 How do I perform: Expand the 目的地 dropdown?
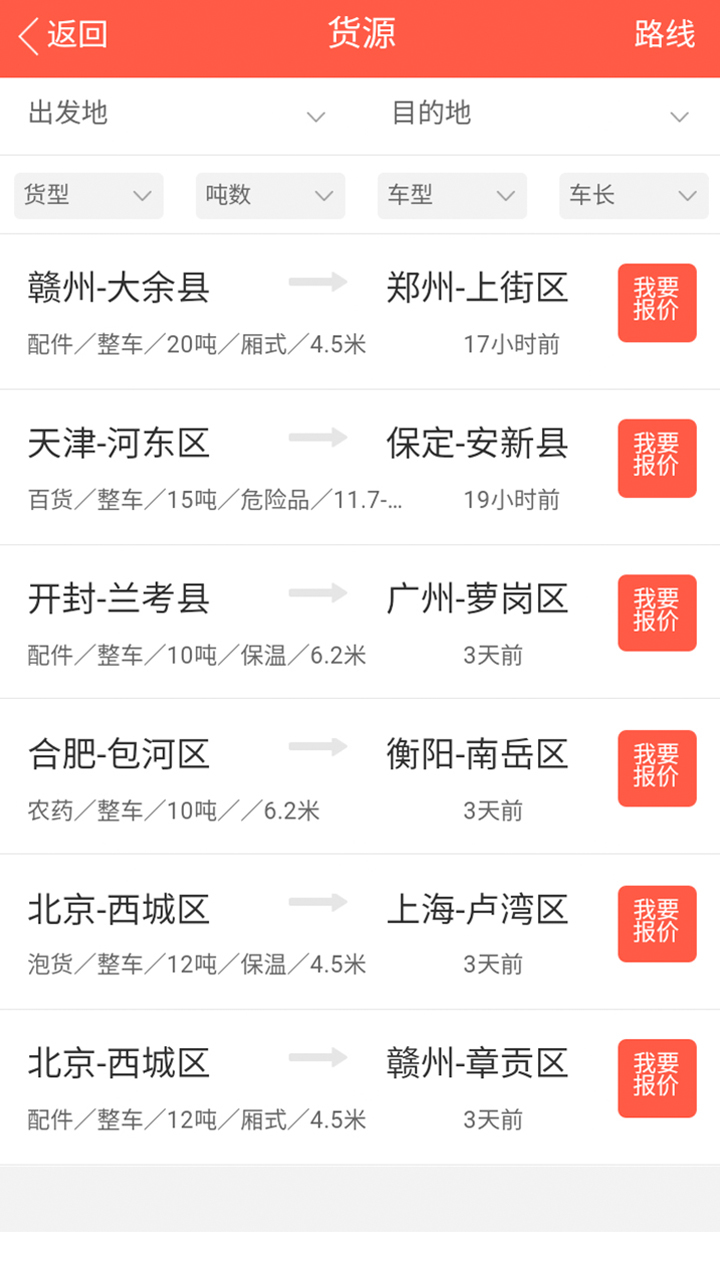point(540,114)
